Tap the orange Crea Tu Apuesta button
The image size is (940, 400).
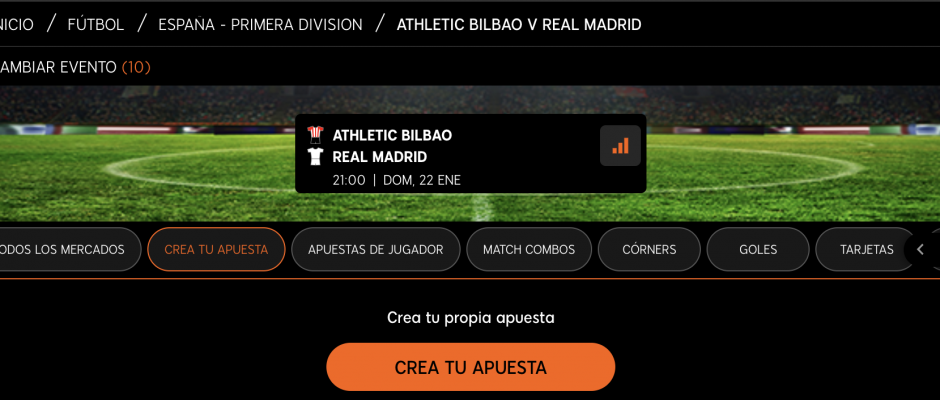pyautogui.click(x=470, y=367)
